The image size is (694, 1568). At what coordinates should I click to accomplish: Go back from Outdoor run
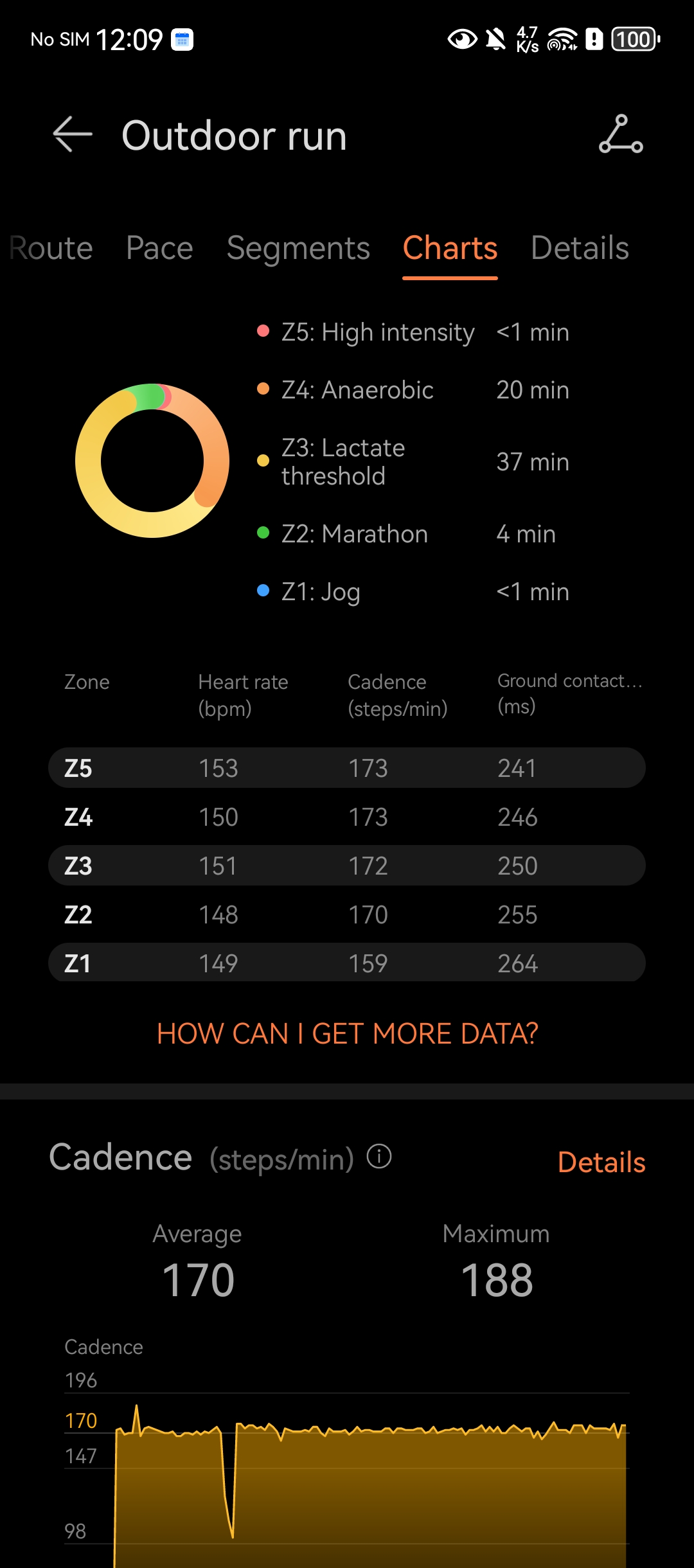click(72, 135)
